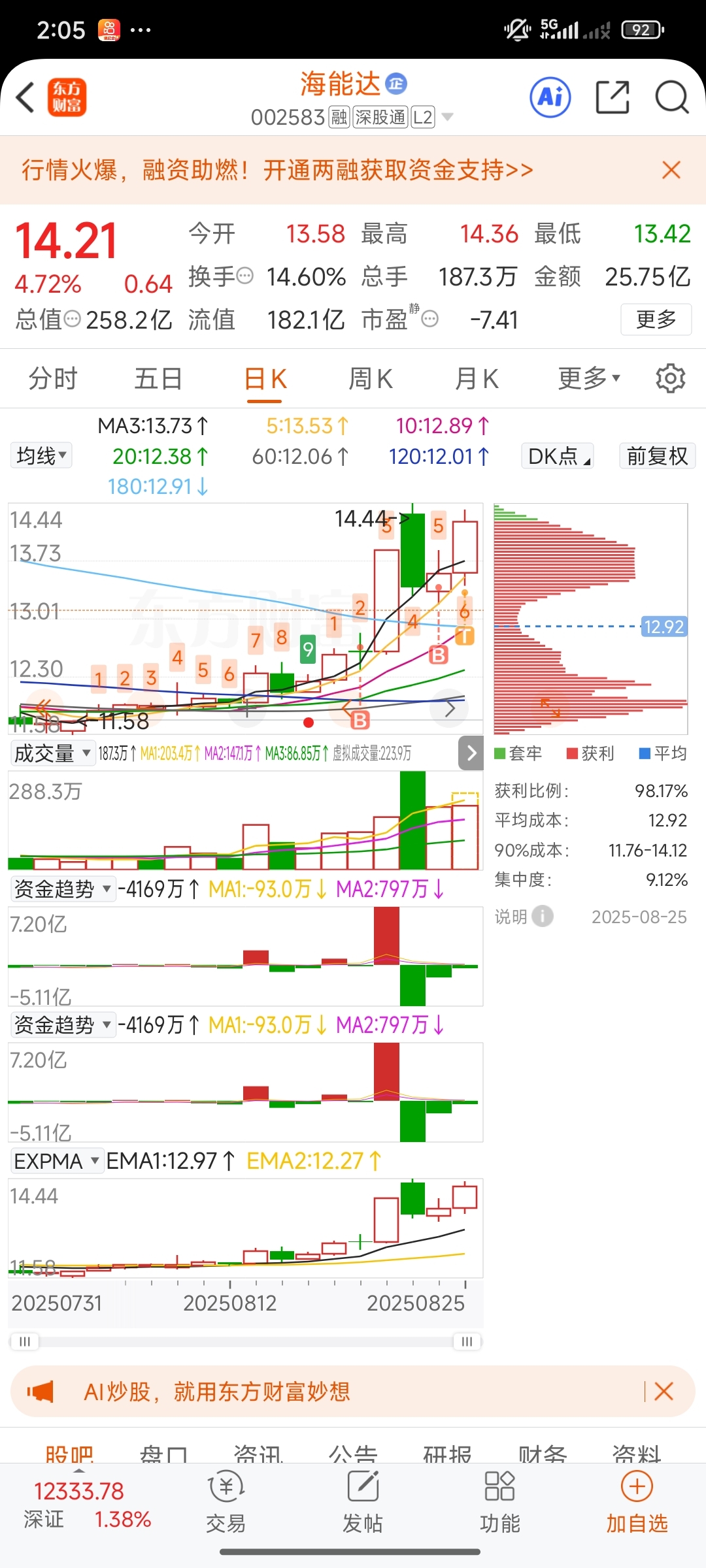
Task: Switch to 分时 chart tab
Action: (x=53, y=379)
